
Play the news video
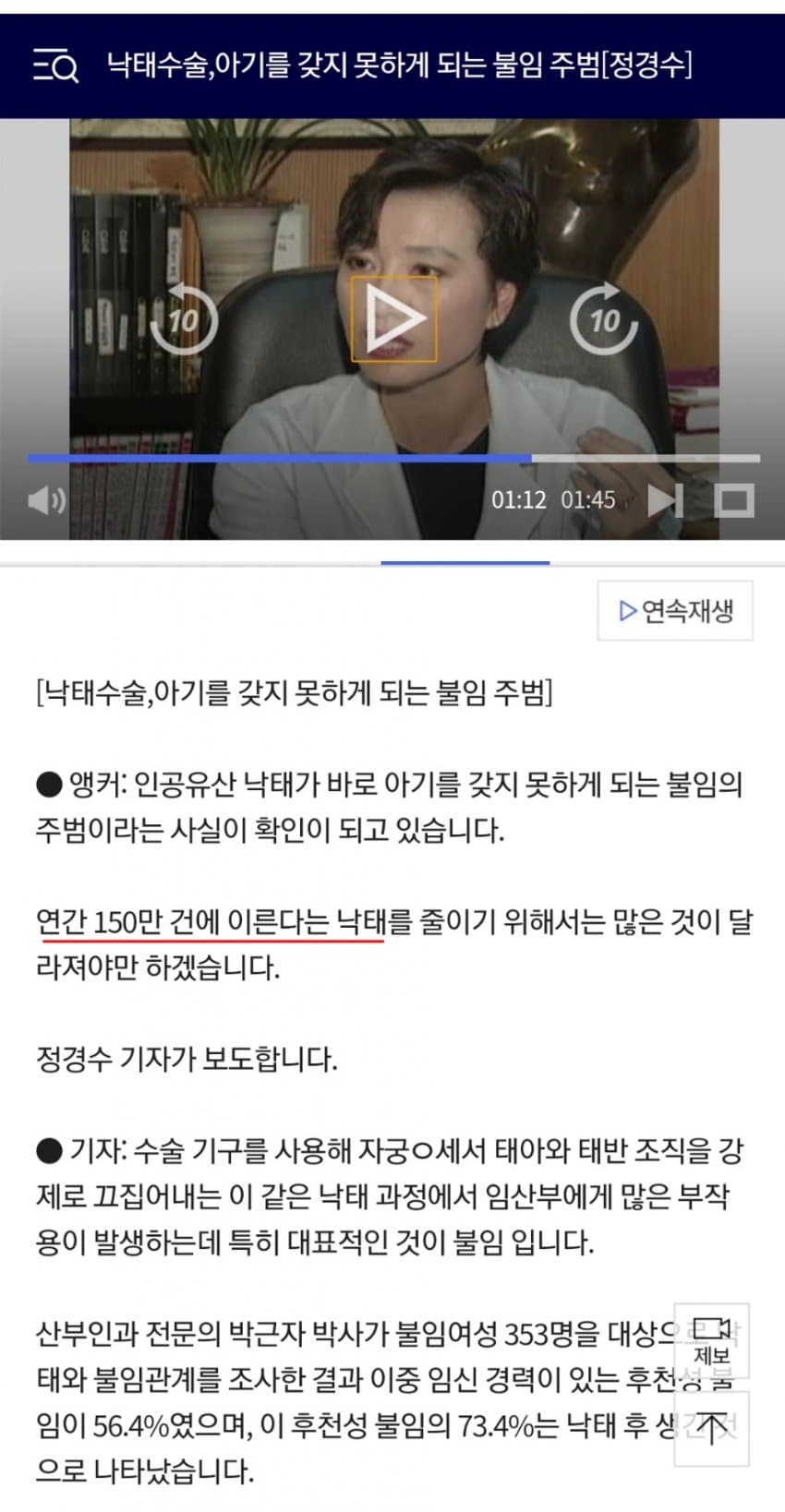pyautogui.click(x=393, y=319)
